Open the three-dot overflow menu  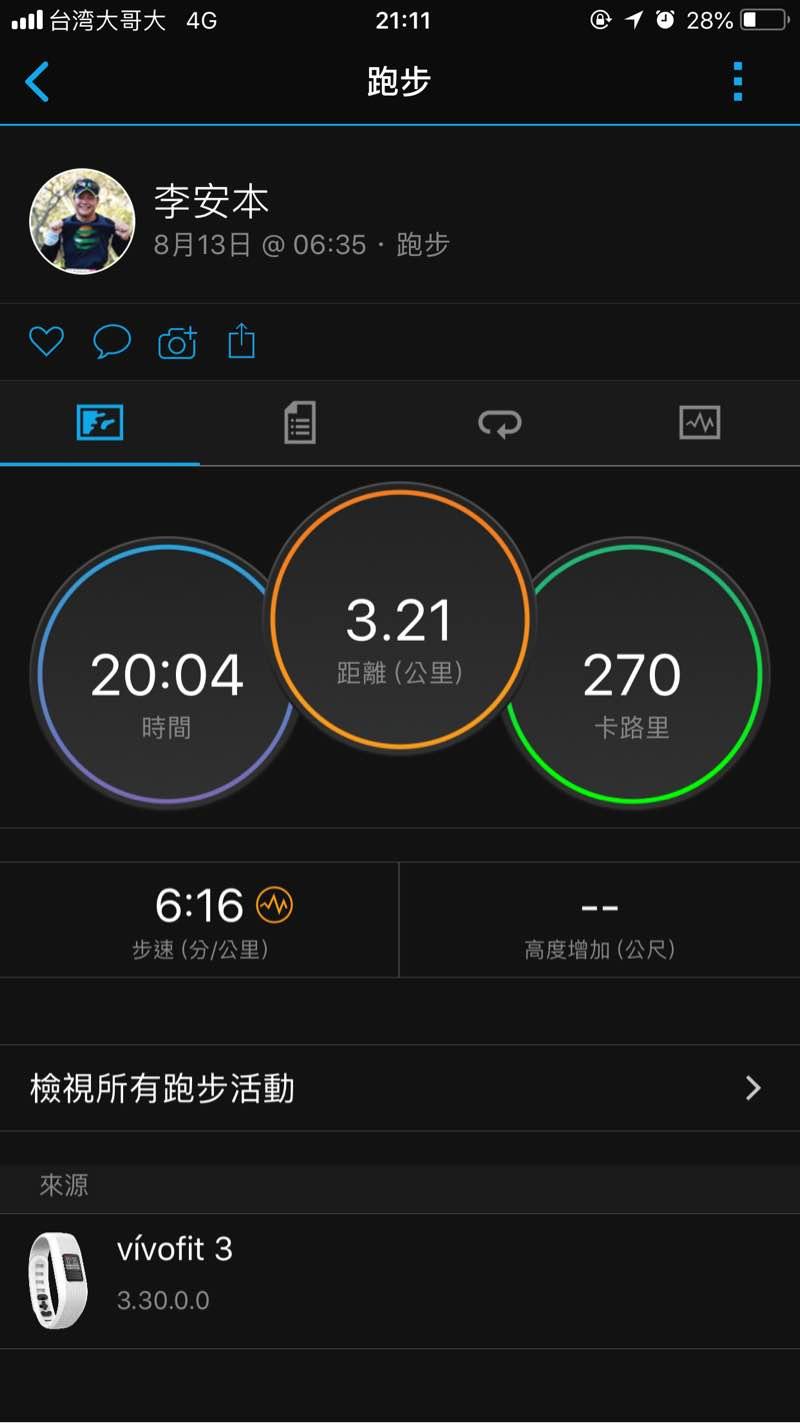(x=738, y=82)
